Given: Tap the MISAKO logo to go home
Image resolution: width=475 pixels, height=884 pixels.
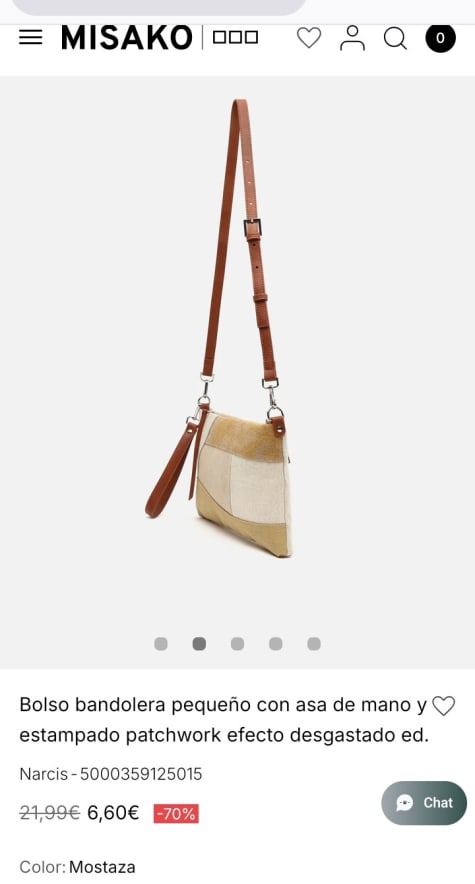Looking at the screenshot, I should 127,38.
